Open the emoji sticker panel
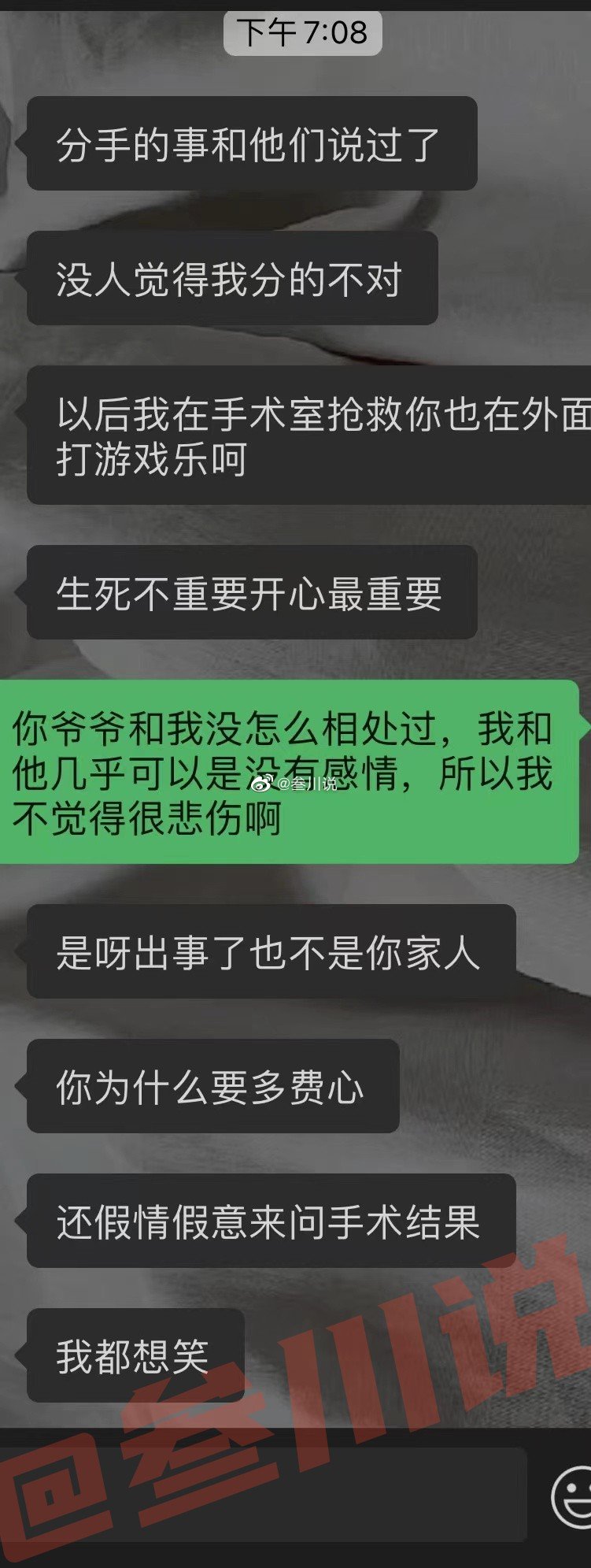591x1568 pixels. (573, 1497)
